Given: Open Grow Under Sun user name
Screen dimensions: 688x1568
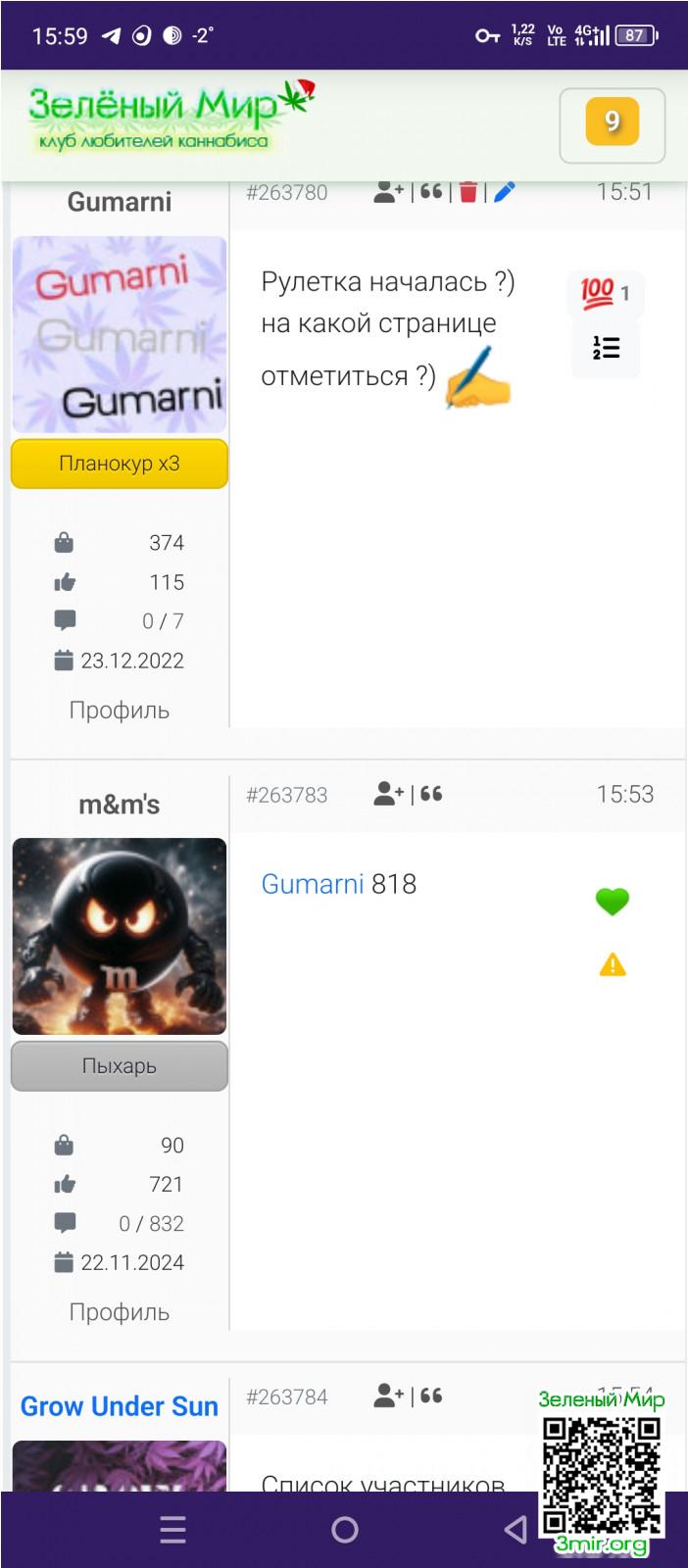Looking at the screenshot, I should (x=119, y=1406).
